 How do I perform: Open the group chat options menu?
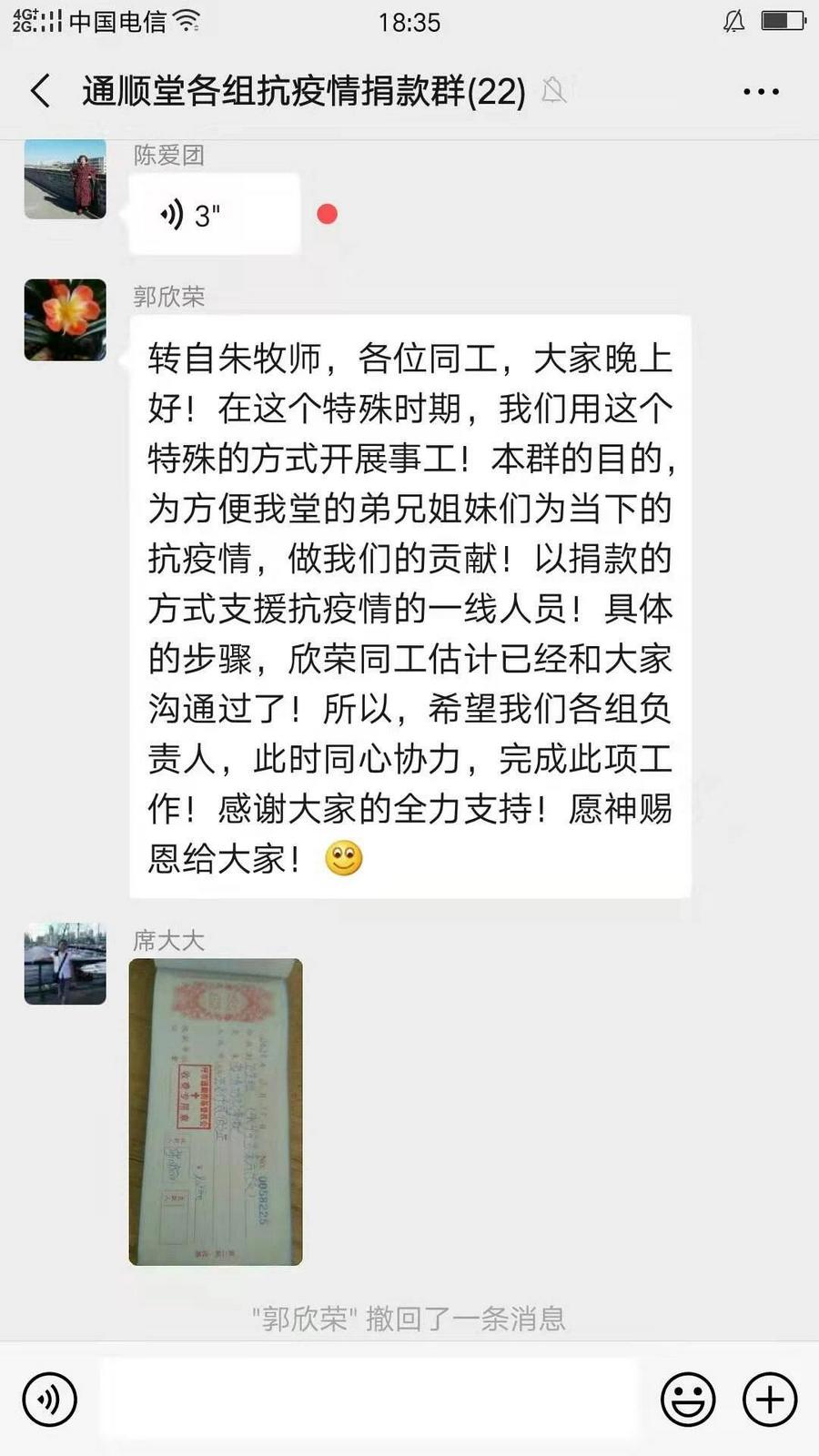[761, 91]
